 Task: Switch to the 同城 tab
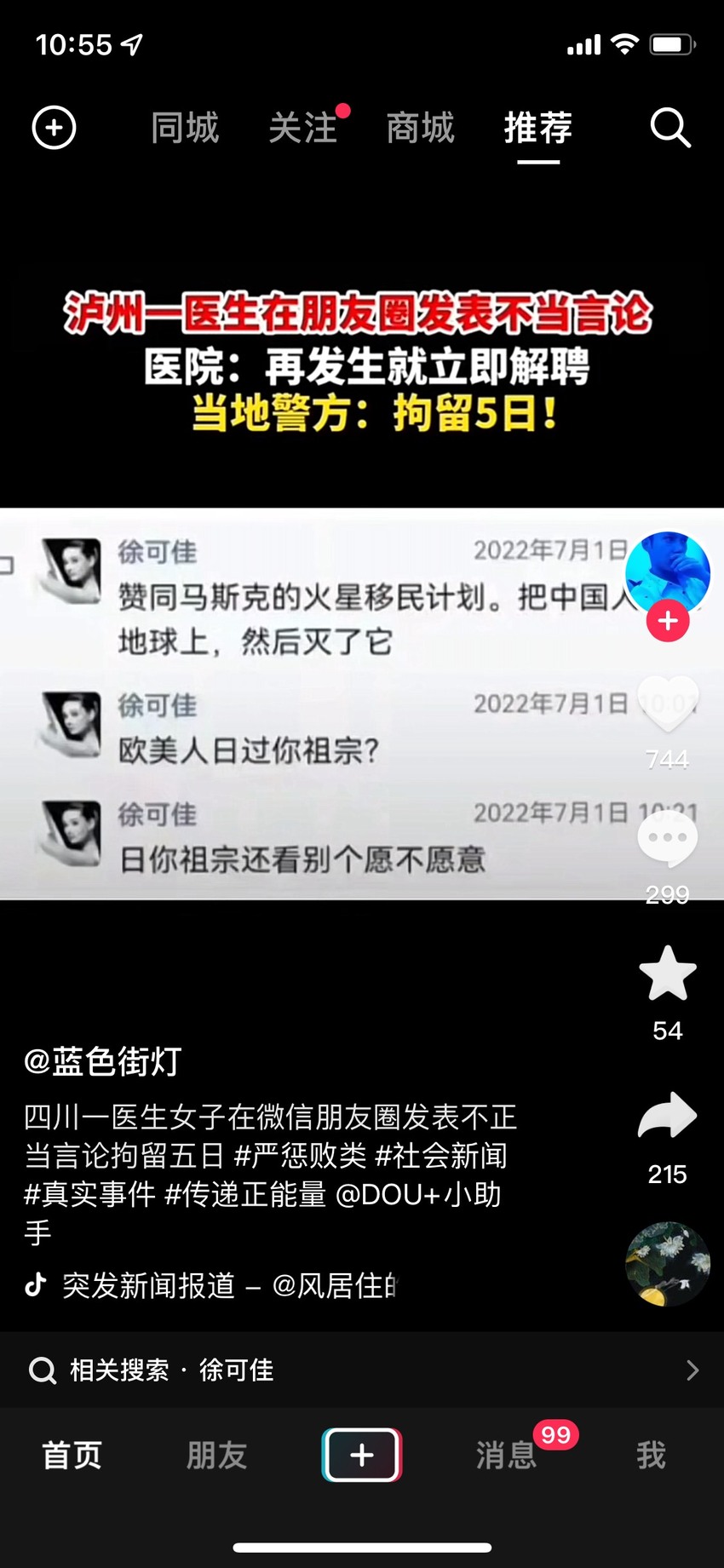tap(185, 128)
